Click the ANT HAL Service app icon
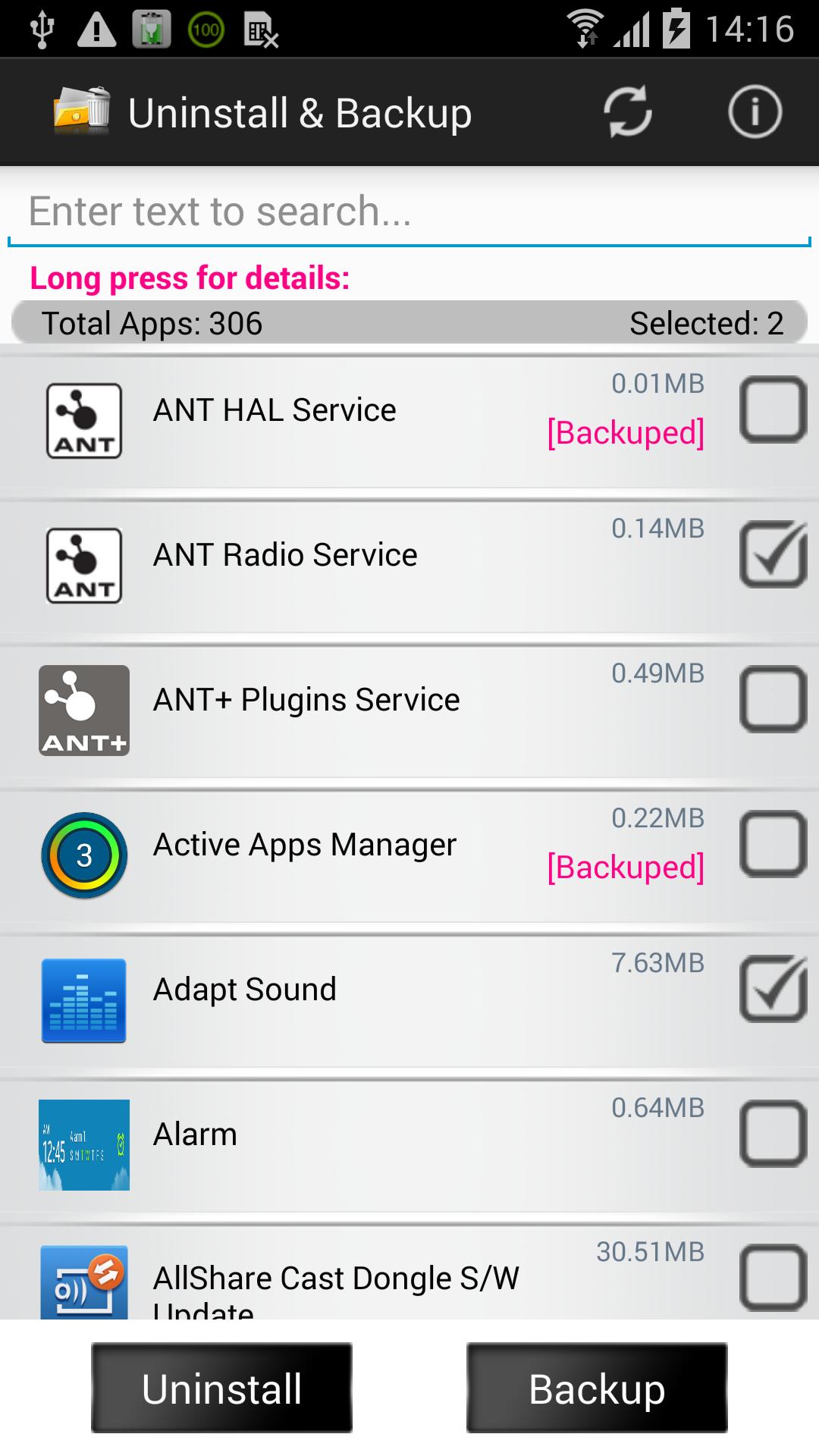This screenshot has height=1456, width=819. 83,422
